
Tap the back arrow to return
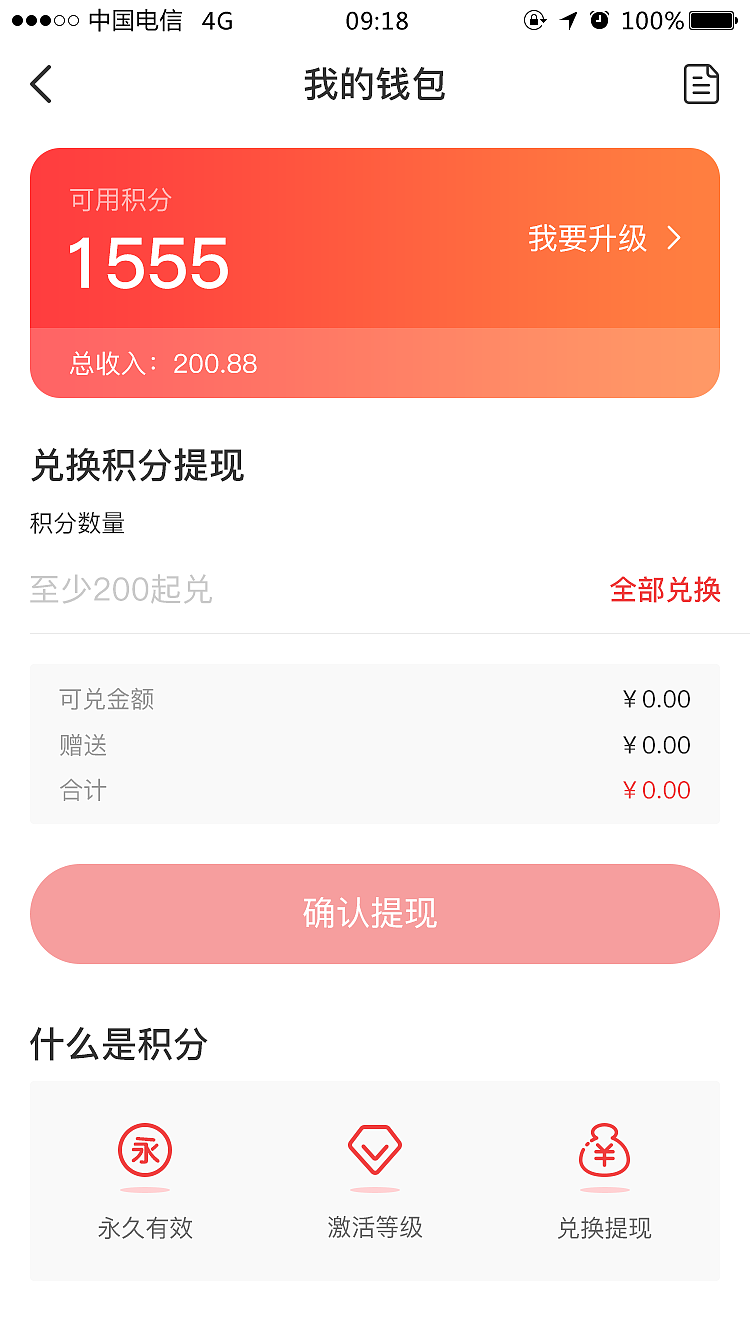point(40,84)
